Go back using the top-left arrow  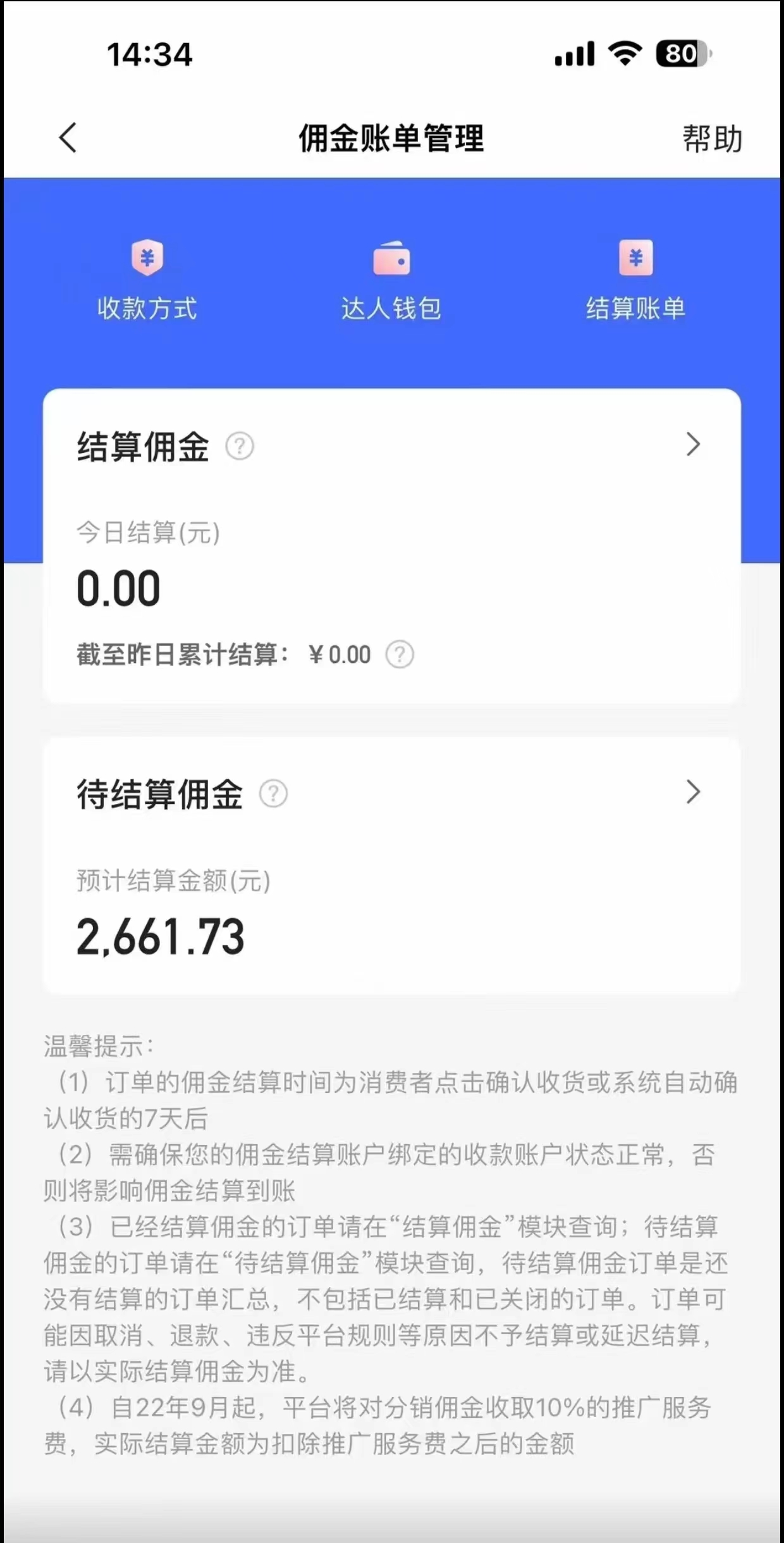click(x=68, y=137)
